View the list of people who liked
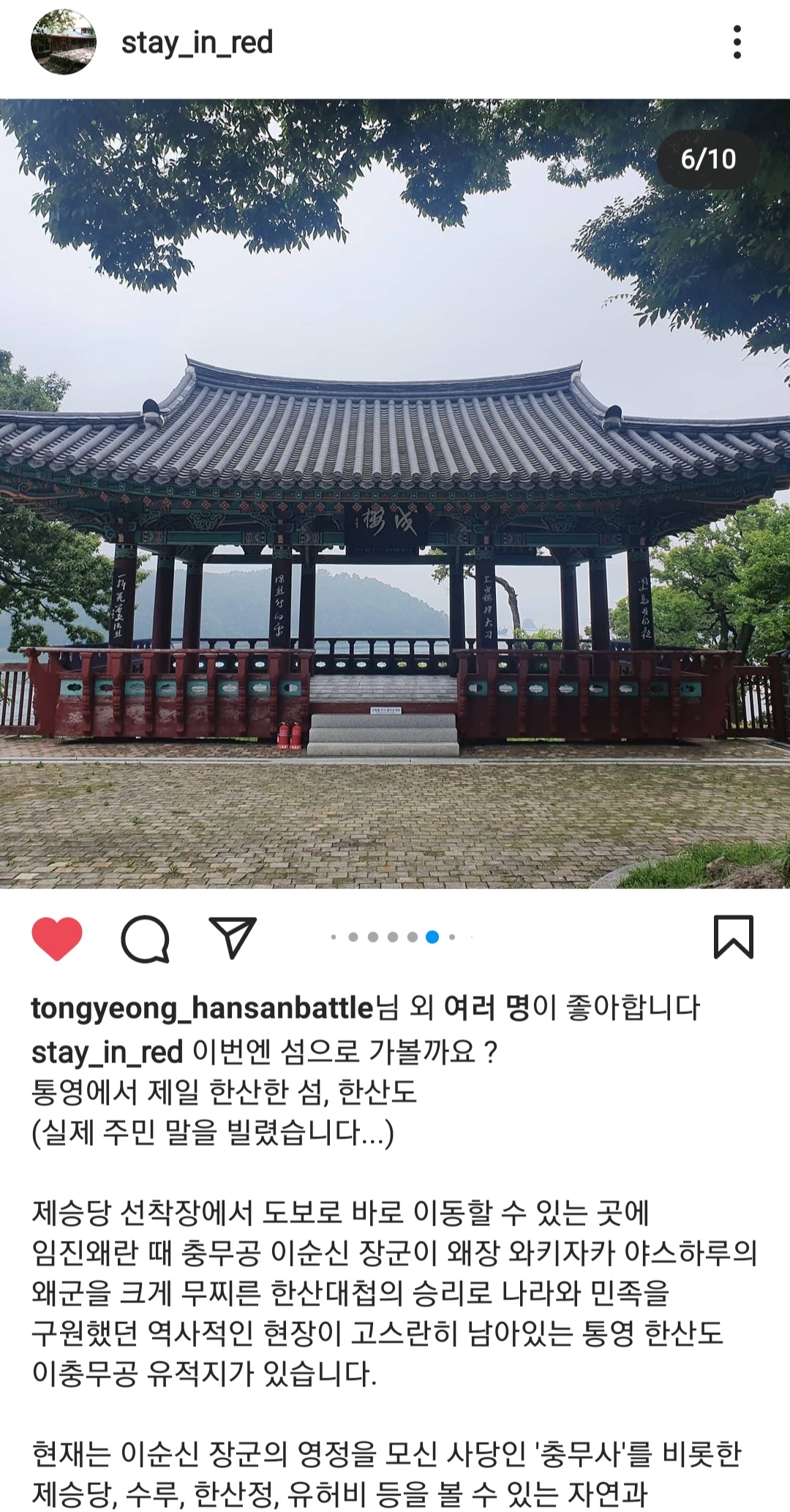This screenshot has width=790, height=1512. click(x=486, y=1008)
